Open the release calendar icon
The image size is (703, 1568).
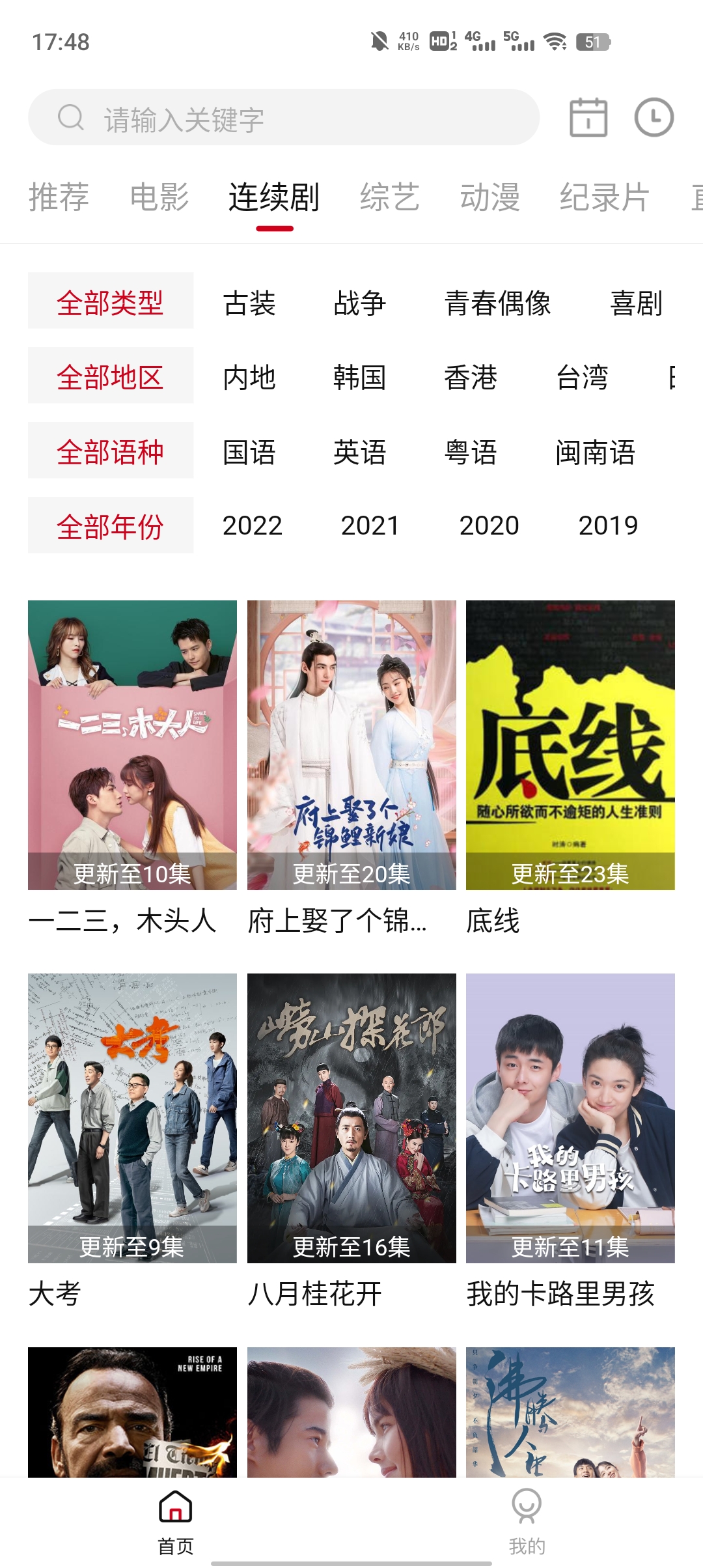point(588,118)
